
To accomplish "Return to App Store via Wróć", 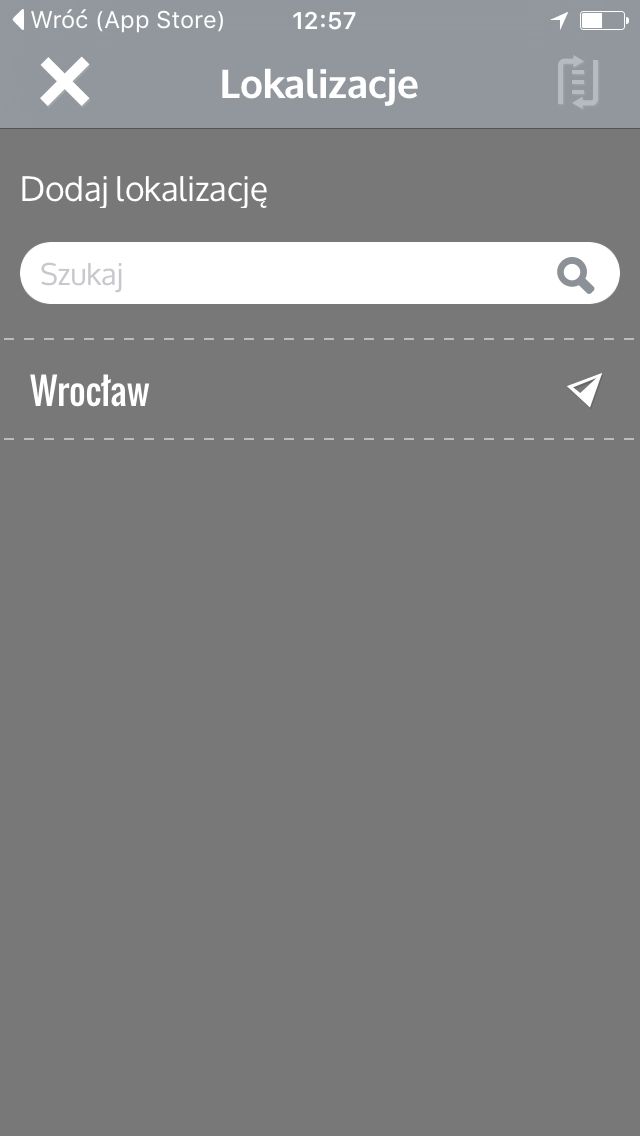I will (x=119, y=20).
